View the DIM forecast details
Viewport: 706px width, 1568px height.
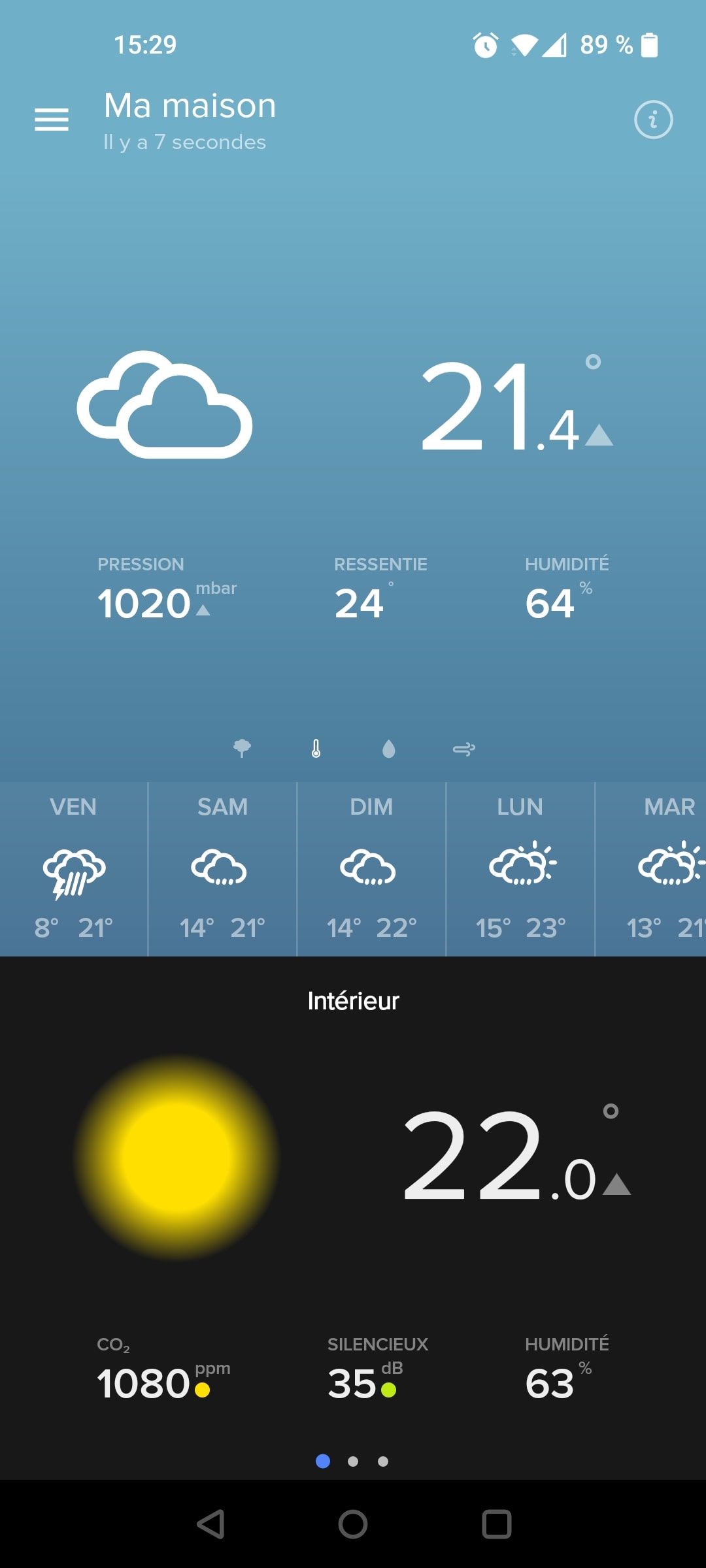[x=371, y=869]
